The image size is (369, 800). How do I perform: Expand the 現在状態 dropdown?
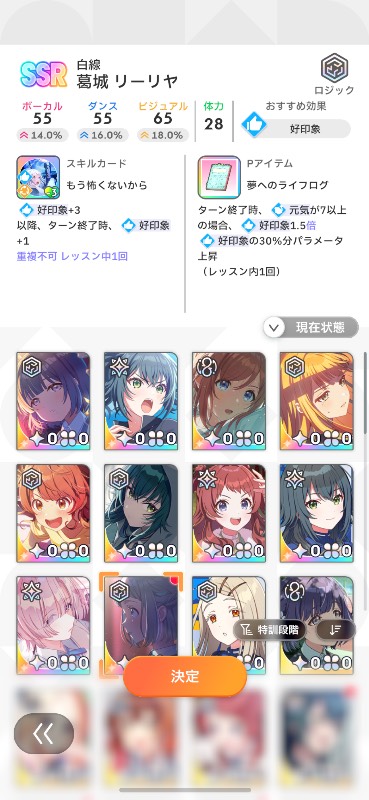click(311, 328)
